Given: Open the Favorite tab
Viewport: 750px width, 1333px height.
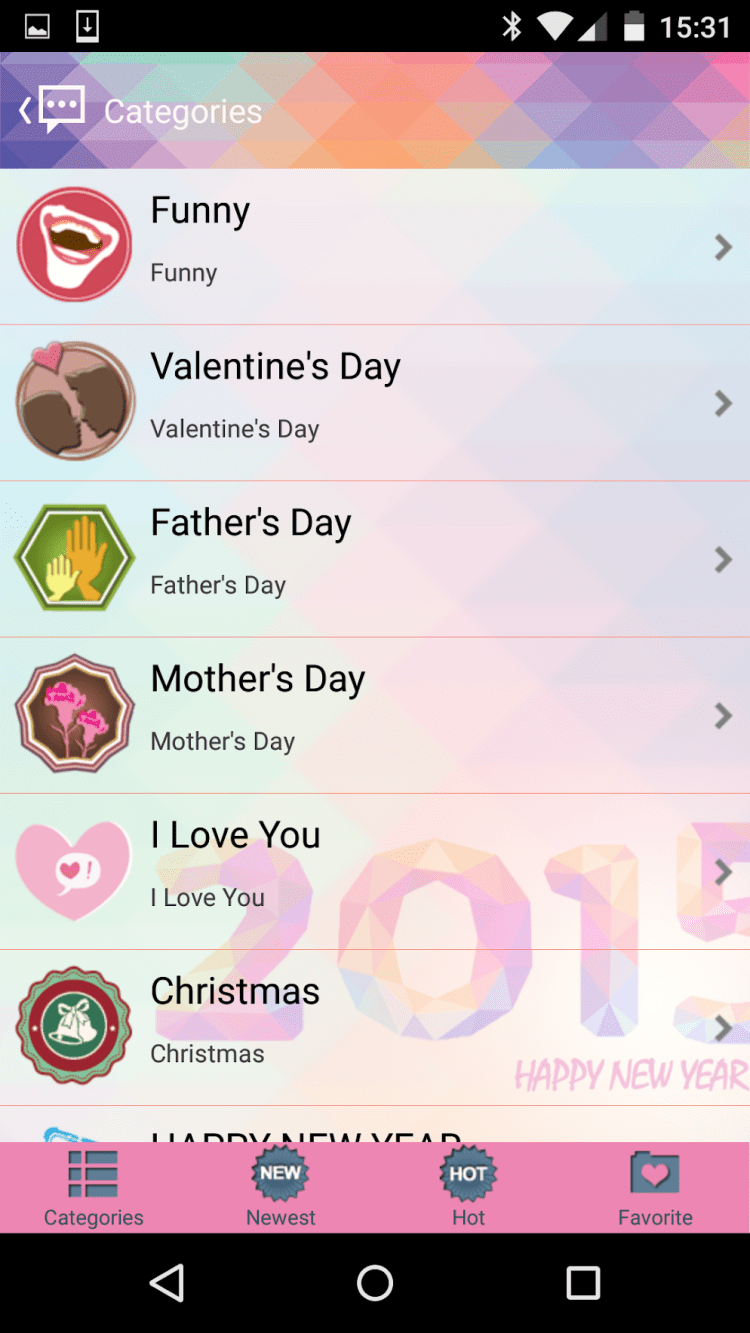Looking at the screenshot, I should (x=655, y=1188).
